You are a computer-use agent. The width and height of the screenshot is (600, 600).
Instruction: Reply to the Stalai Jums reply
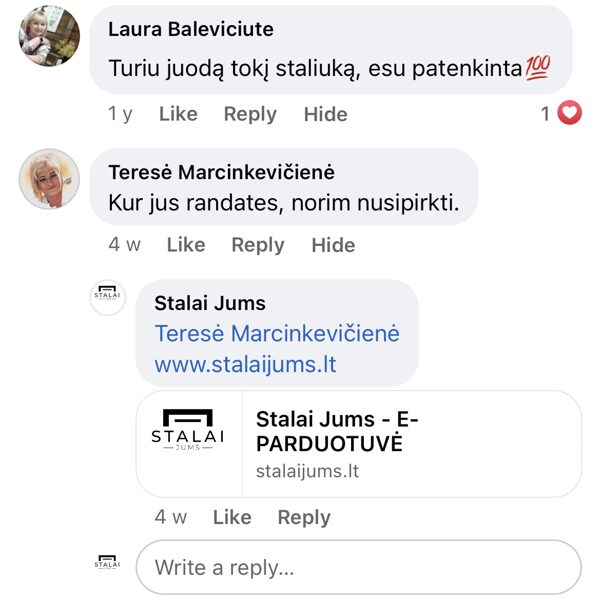pyautogui.click(x=304, y=517)
